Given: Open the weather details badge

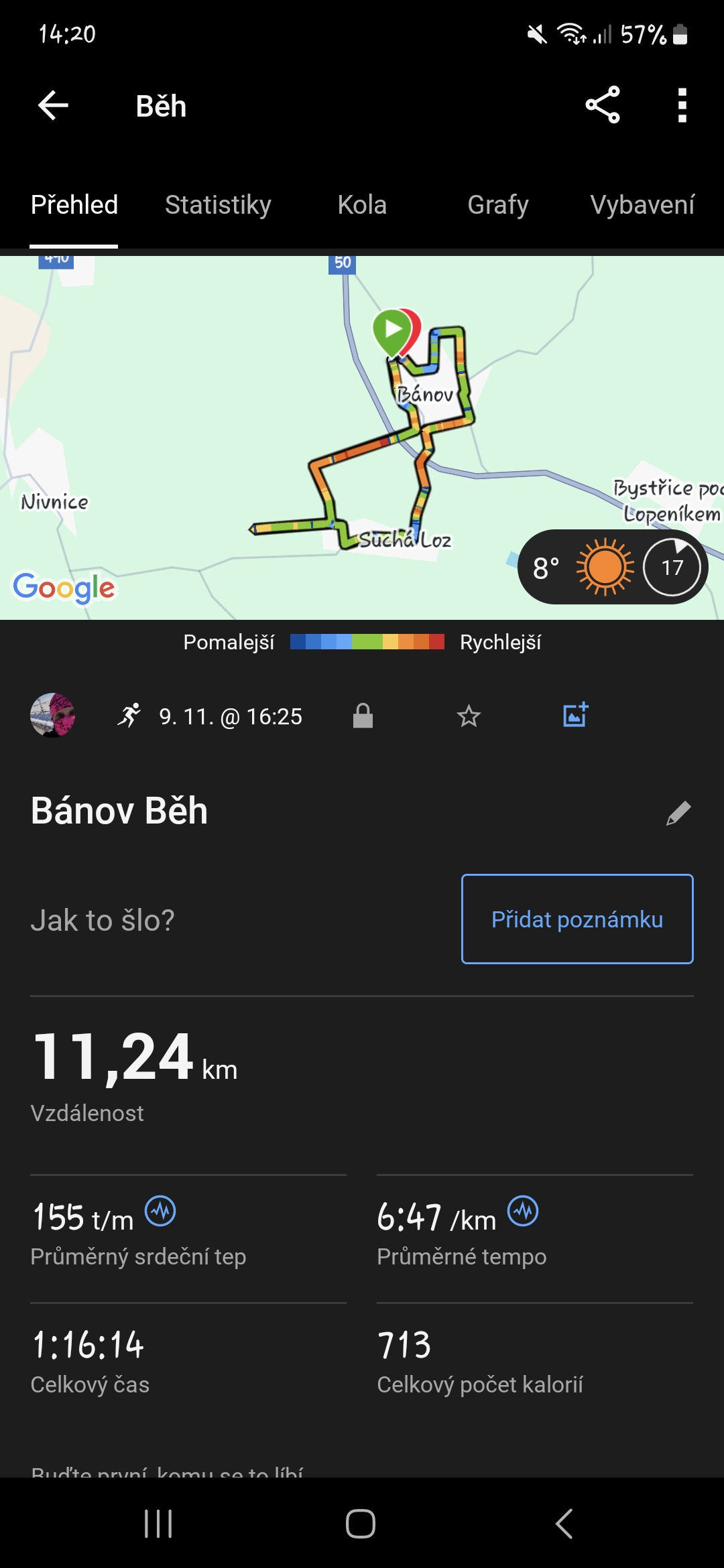Looking at the screenshot, I should pyautogui.click(x=612, y=567).
